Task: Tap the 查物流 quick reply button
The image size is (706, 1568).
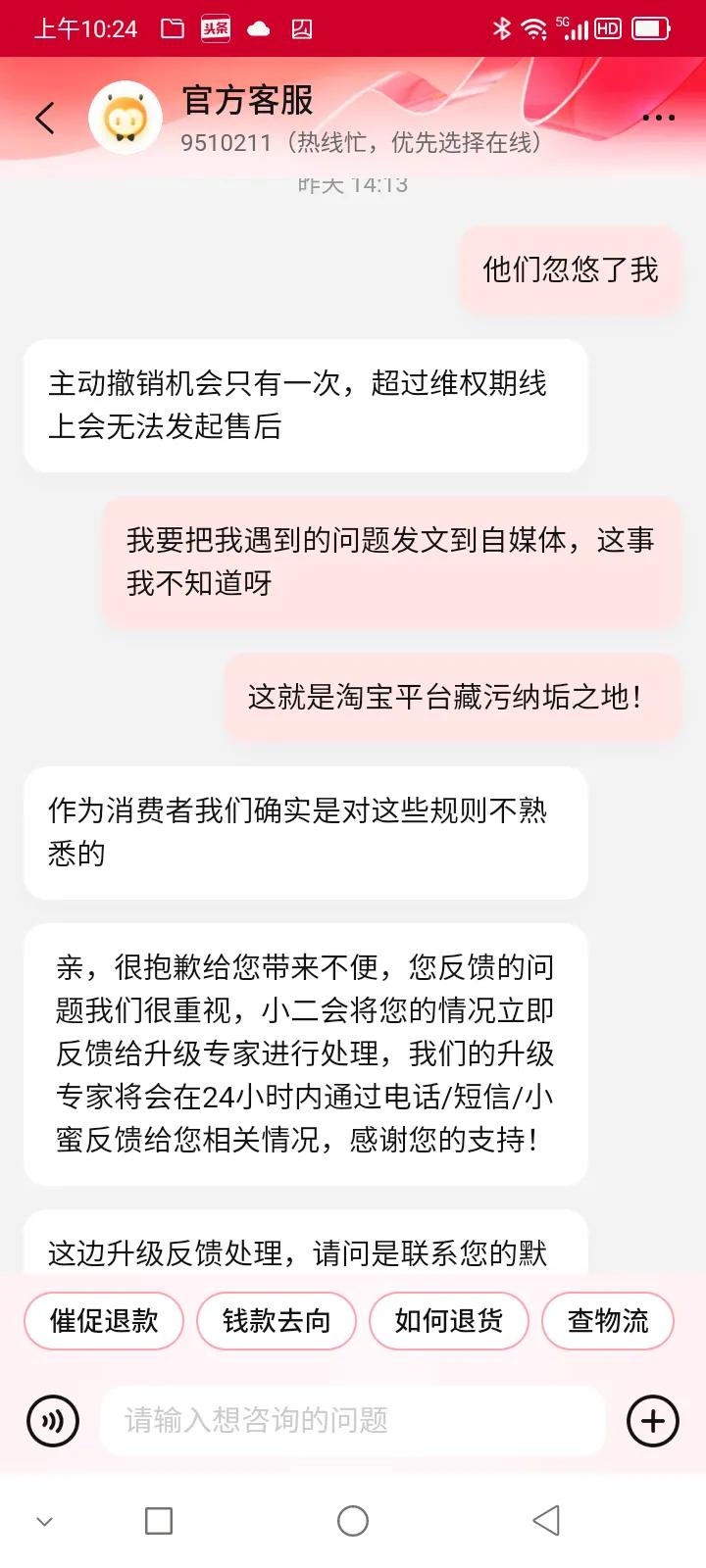Action: (x=607, y=1320)
